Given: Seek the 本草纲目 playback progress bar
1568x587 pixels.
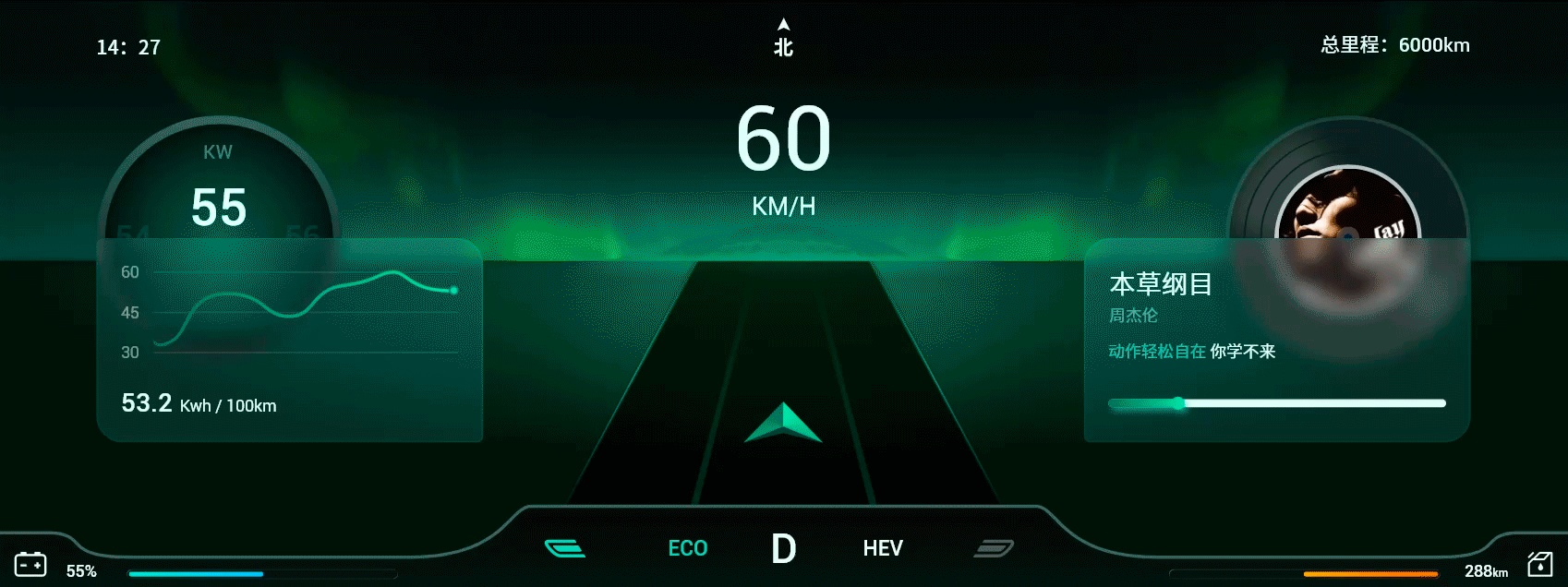Looking at the screenshot, I should pos(1276,403).
